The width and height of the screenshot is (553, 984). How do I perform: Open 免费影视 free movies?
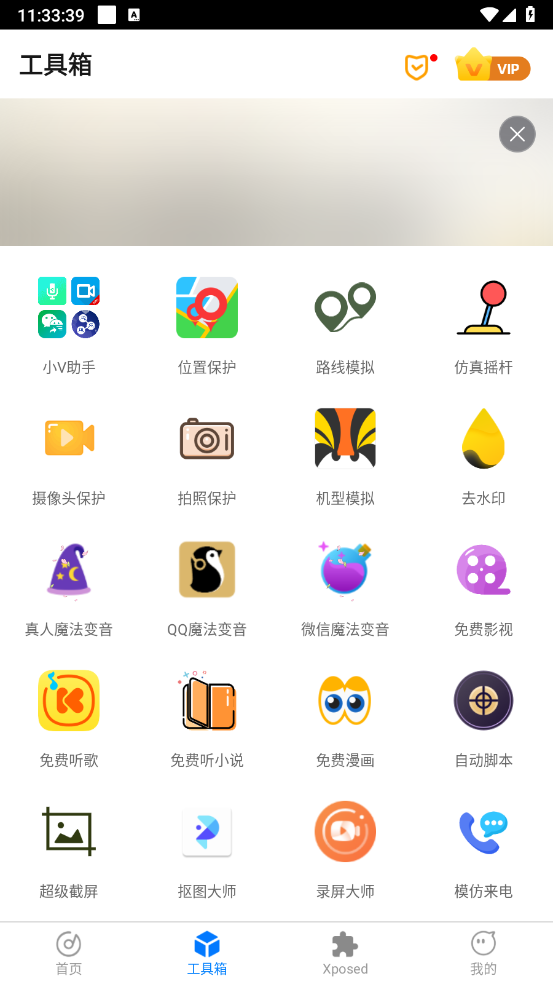(483, 588)
